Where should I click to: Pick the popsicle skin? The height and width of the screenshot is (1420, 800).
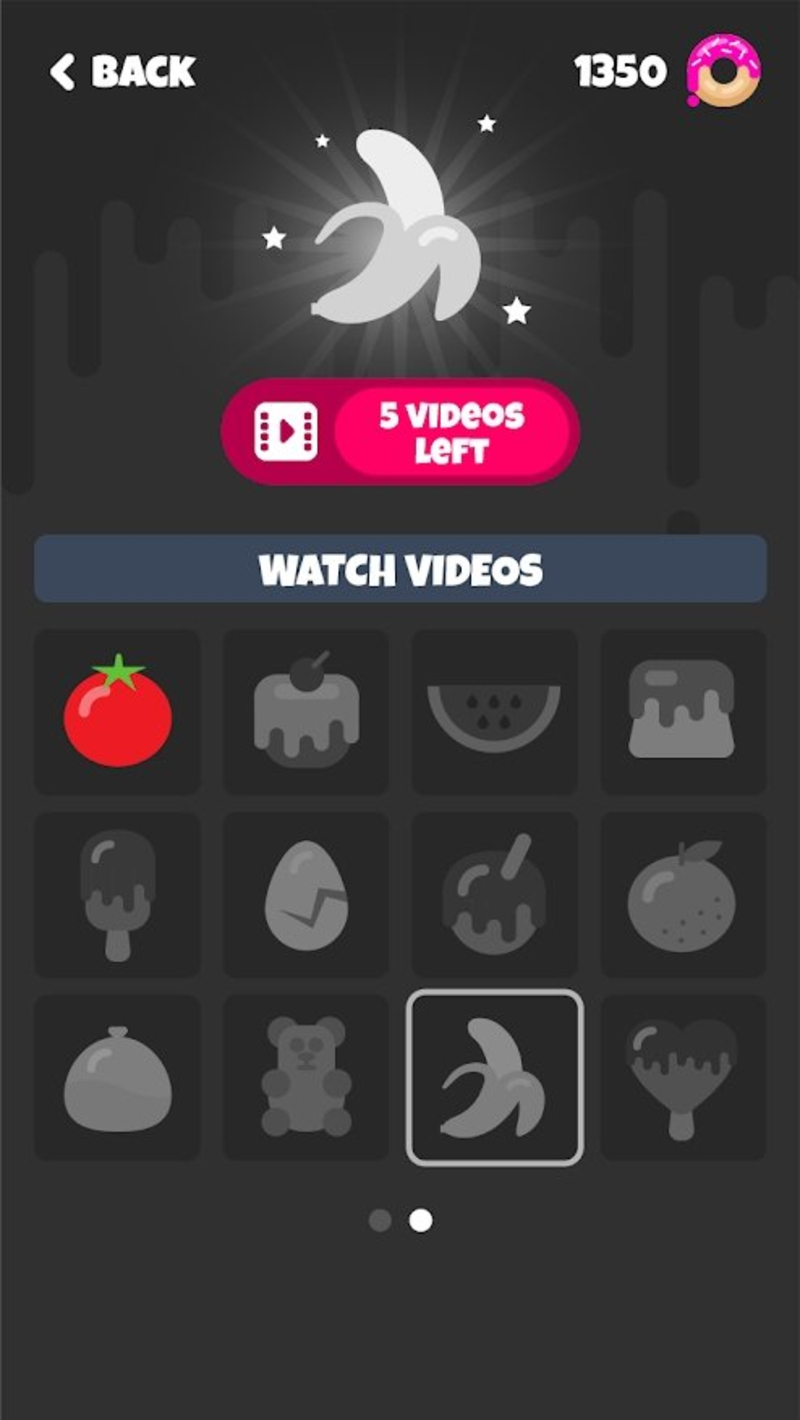(x=118, y=894)
